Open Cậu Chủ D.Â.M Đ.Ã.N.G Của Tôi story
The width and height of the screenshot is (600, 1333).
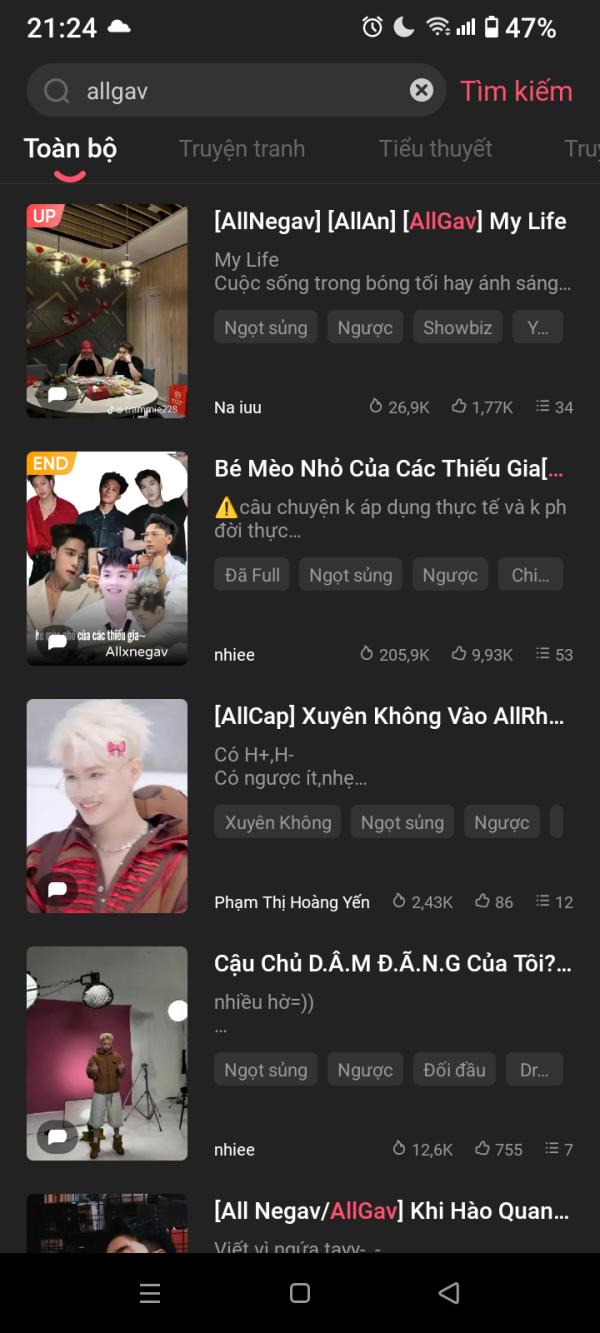(x=392, y=963)
